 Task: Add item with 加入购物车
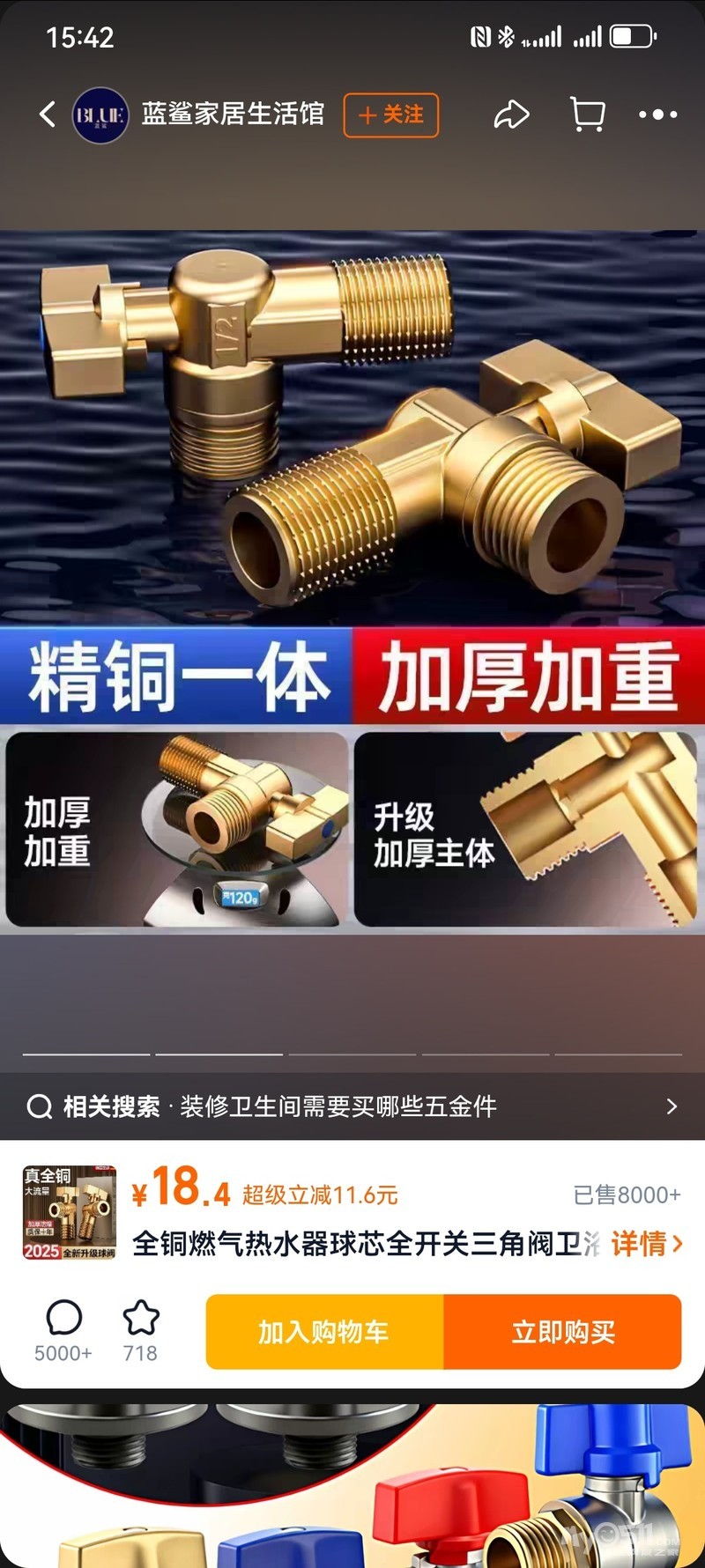(x=324, y=1332)
